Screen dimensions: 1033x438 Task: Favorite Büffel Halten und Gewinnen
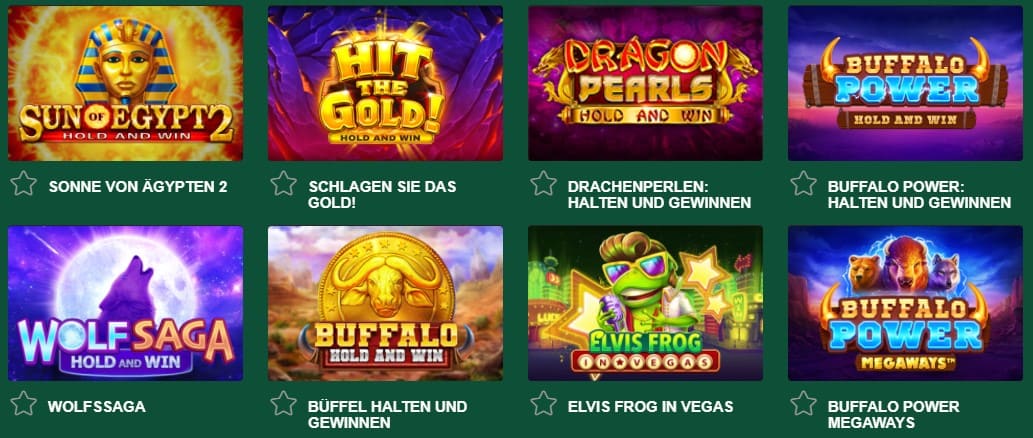point(283,404)
